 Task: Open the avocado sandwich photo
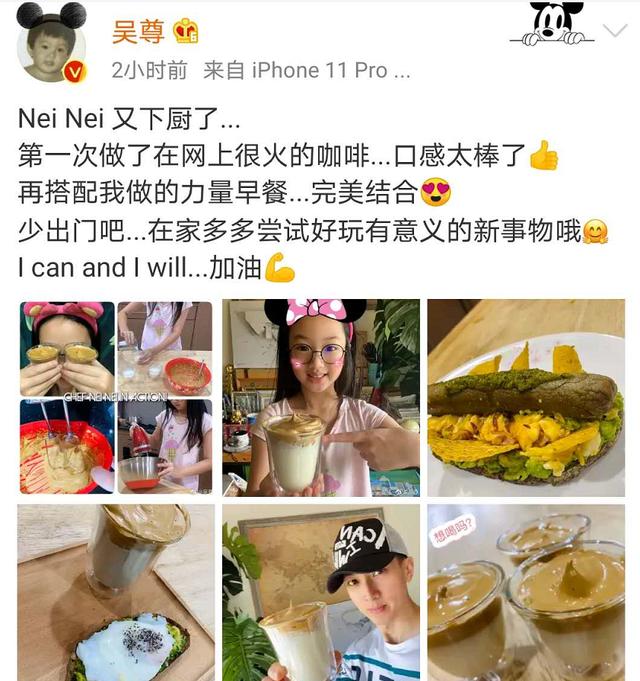coord(526,398)
